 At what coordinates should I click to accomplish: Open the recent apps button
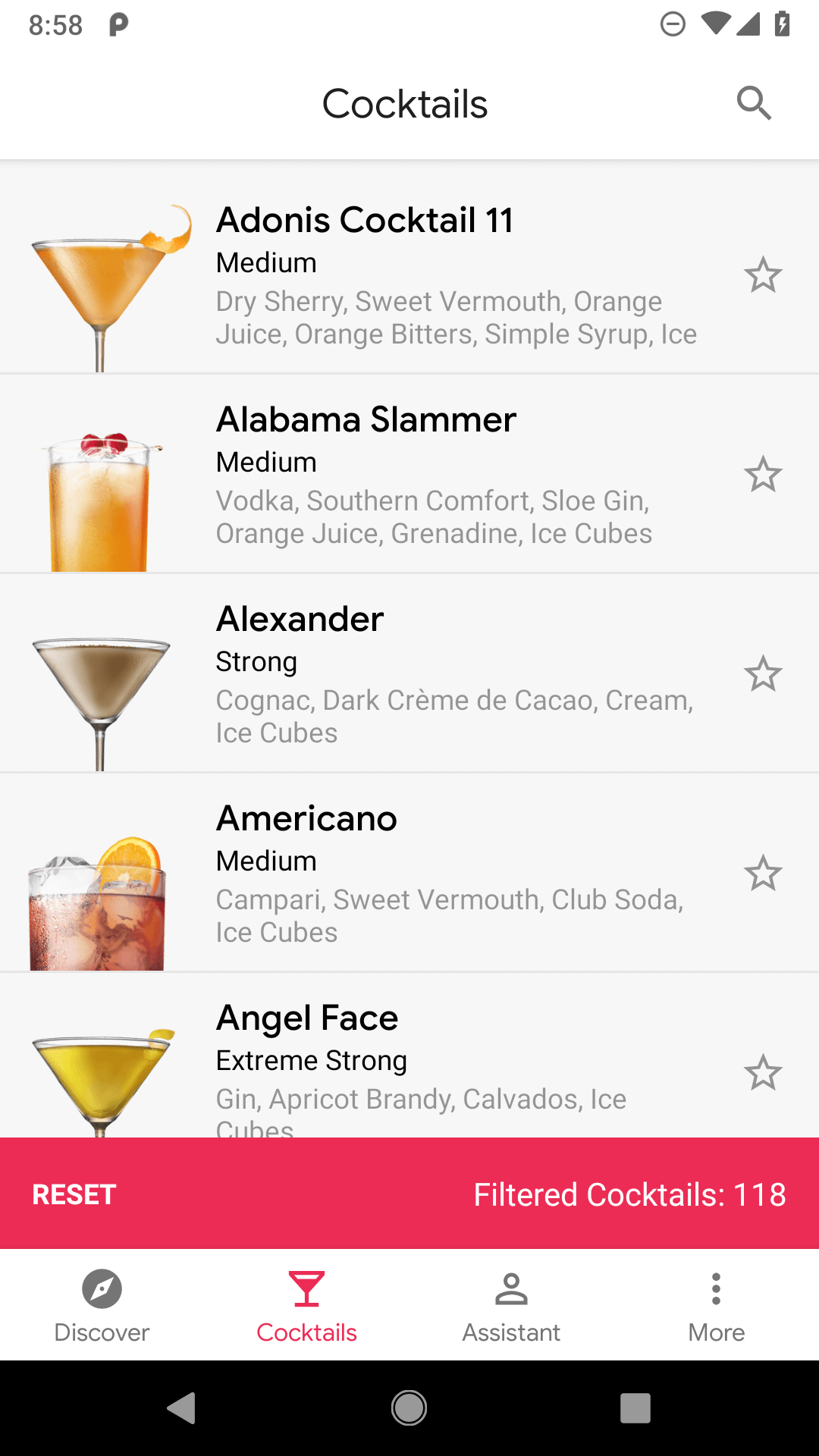[634, 1407]
